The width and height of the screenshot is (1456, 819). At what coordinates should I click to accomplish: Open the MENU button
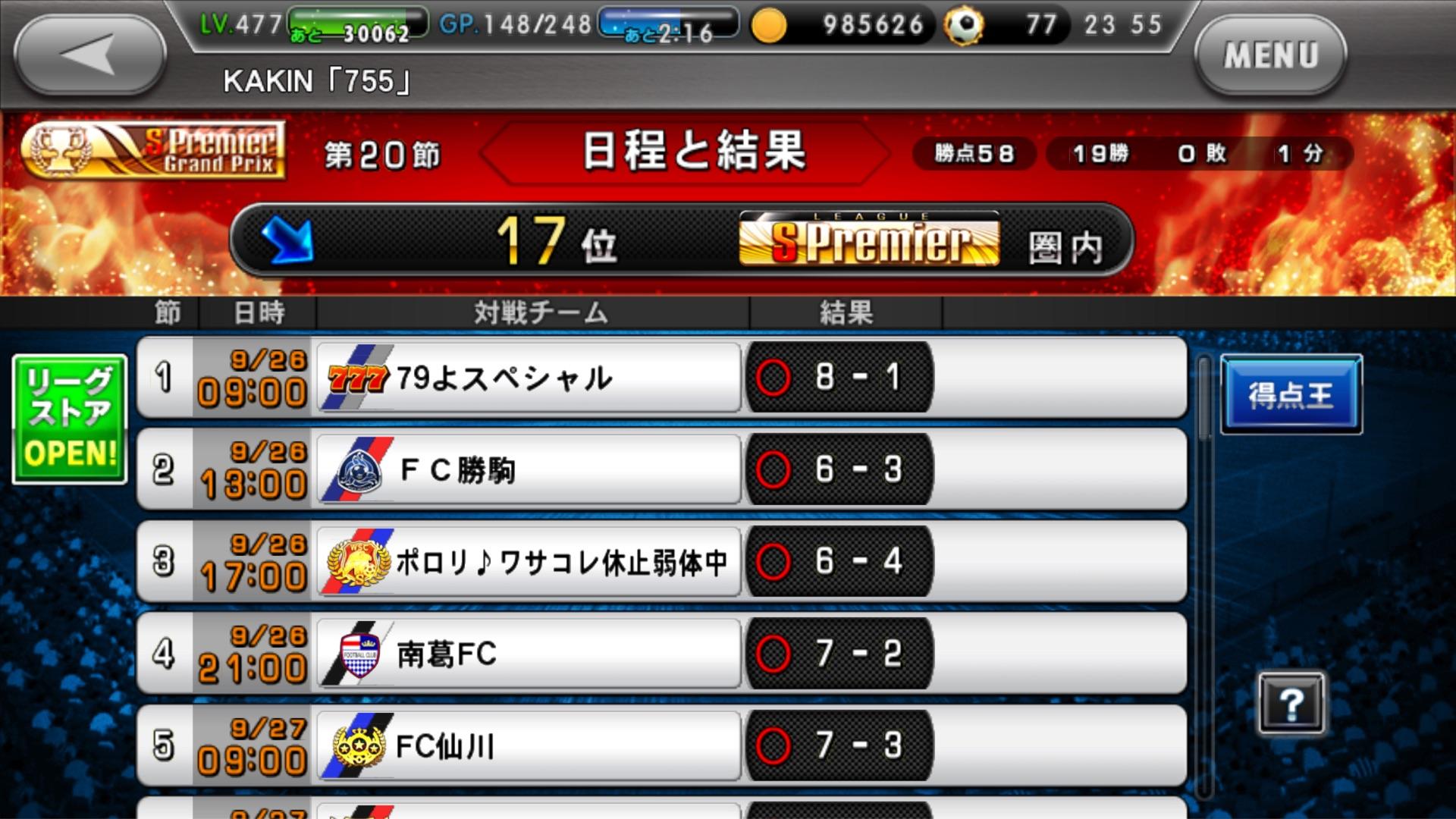1270,55
